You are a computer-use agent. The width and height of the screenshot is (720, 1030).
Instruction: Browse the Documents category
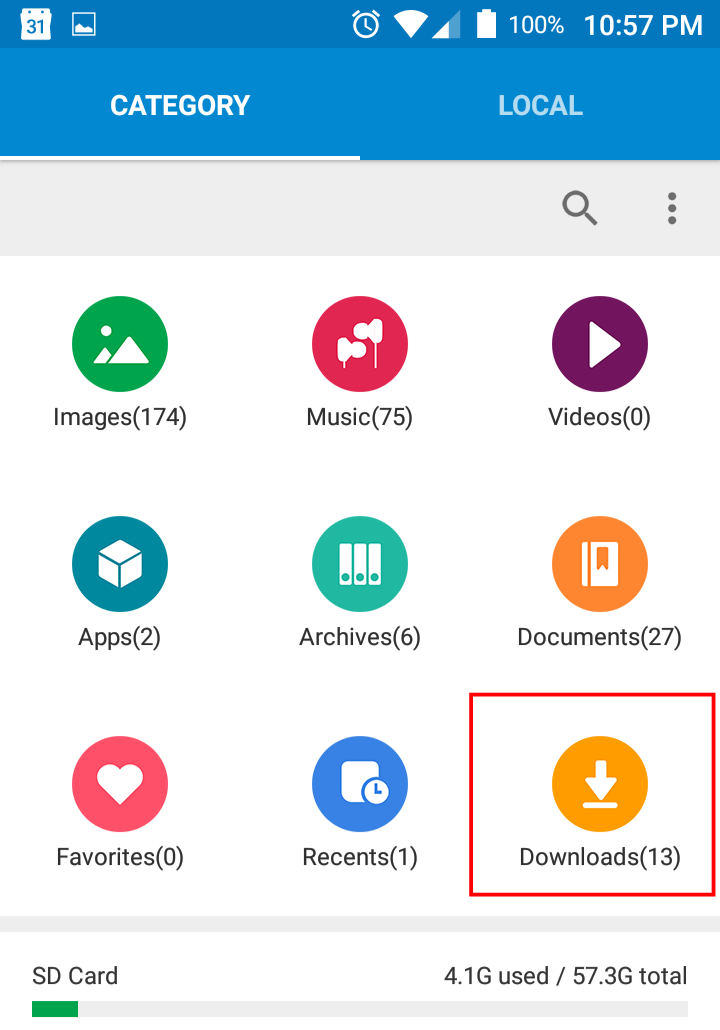[600, 565]
